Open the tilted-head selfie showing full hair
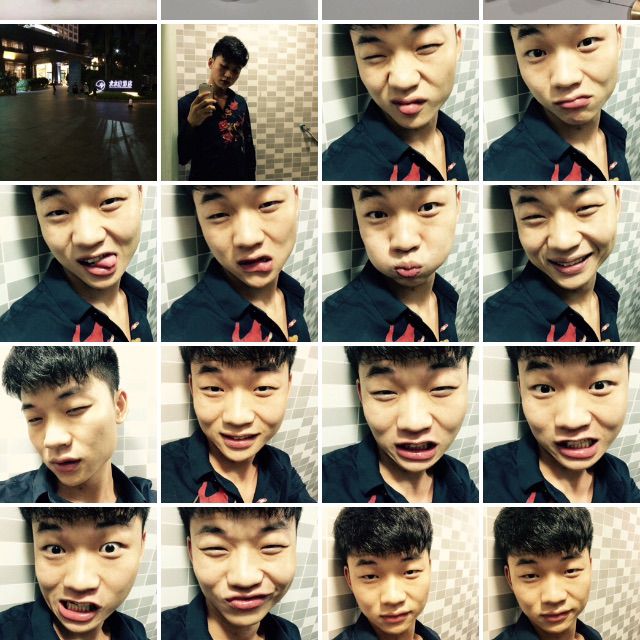The width and height of the screenshot is (640, 640). [x=78, y=424]
